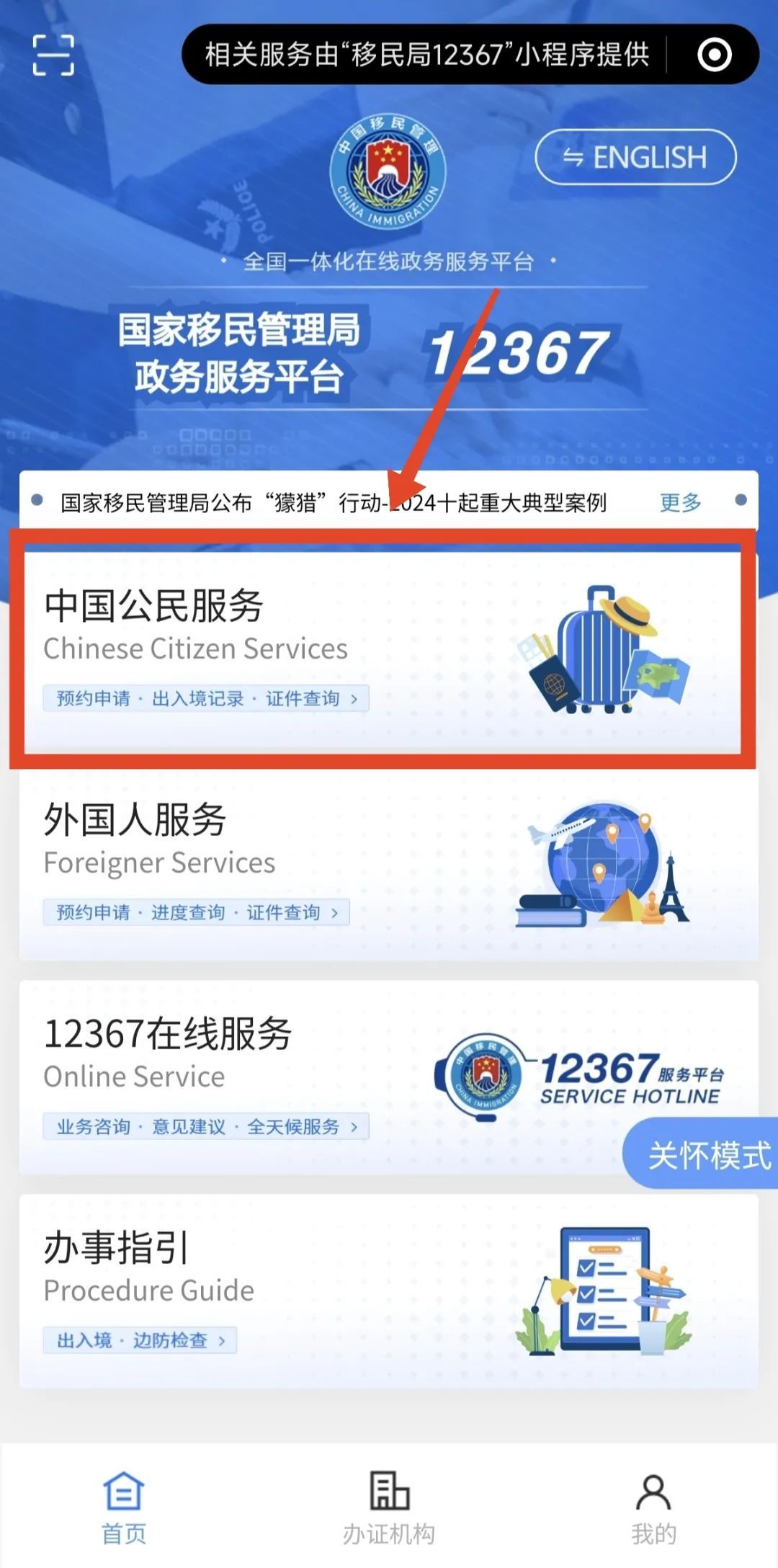
Task: Open 办事指引 Procedure Guide
Action: (x=382, y=1291)
